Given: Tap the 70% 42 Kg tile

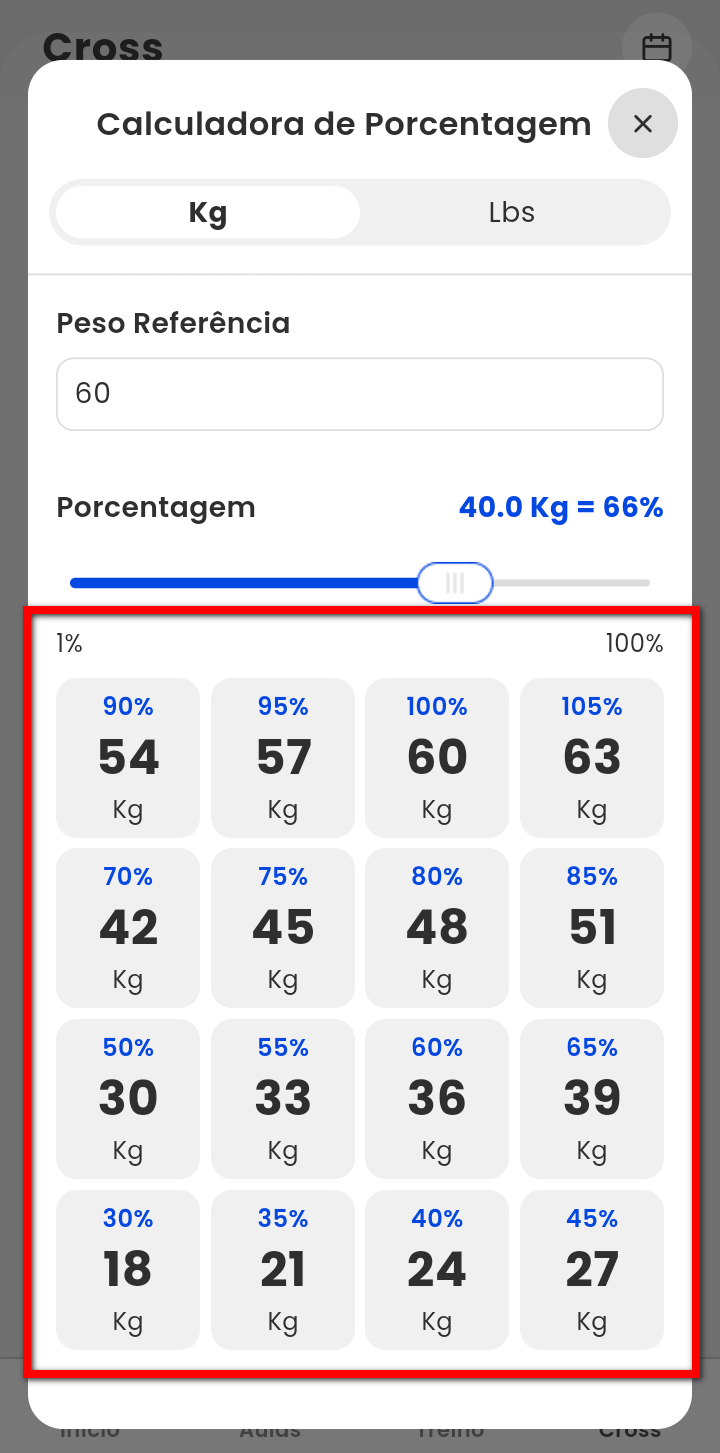Looking at the screenshot, I should (128, 927).
